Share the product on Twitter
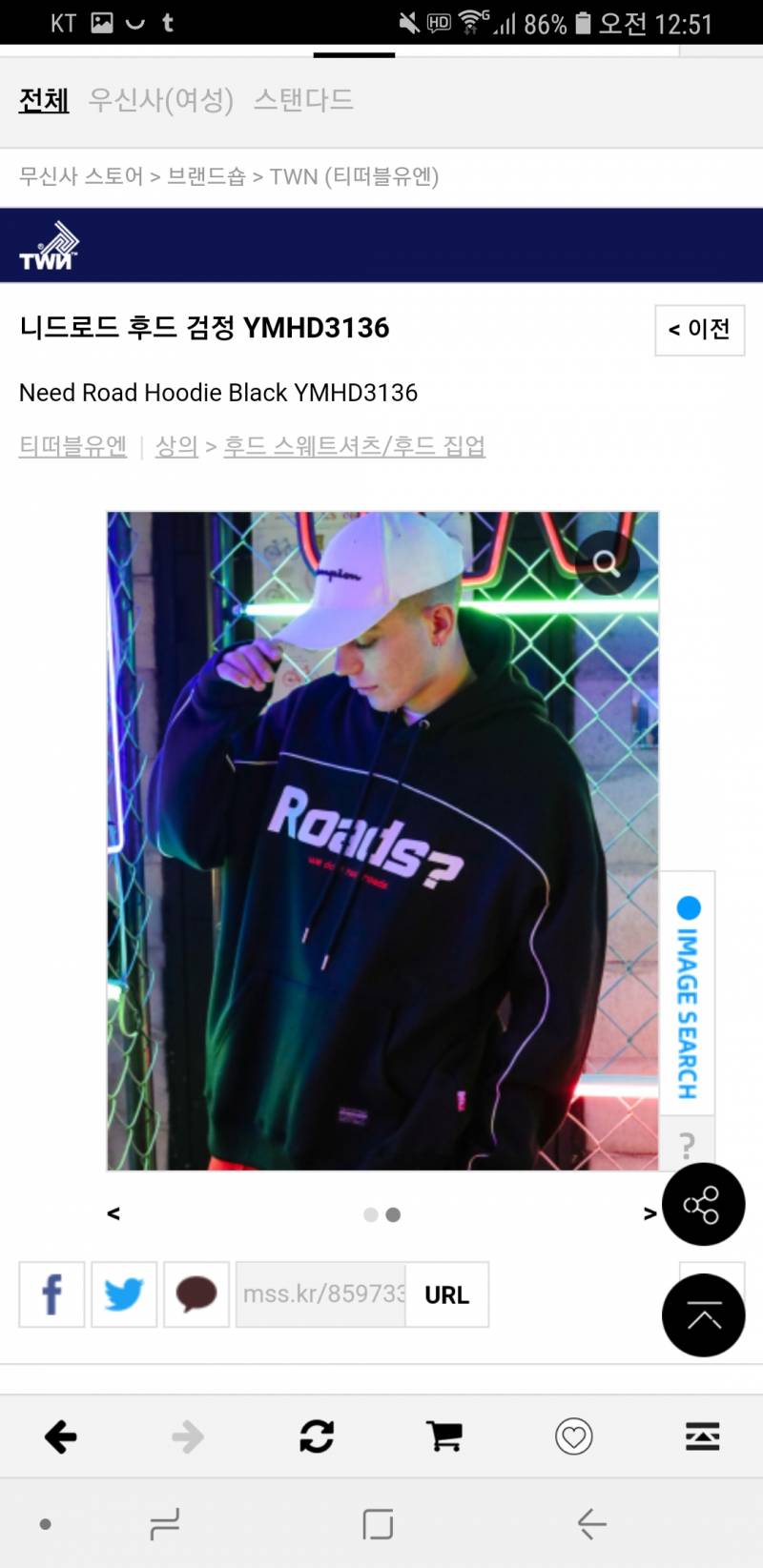The width and height of the screenshot is (763, 1568). pyautogui.click(x=124, y=1294)
